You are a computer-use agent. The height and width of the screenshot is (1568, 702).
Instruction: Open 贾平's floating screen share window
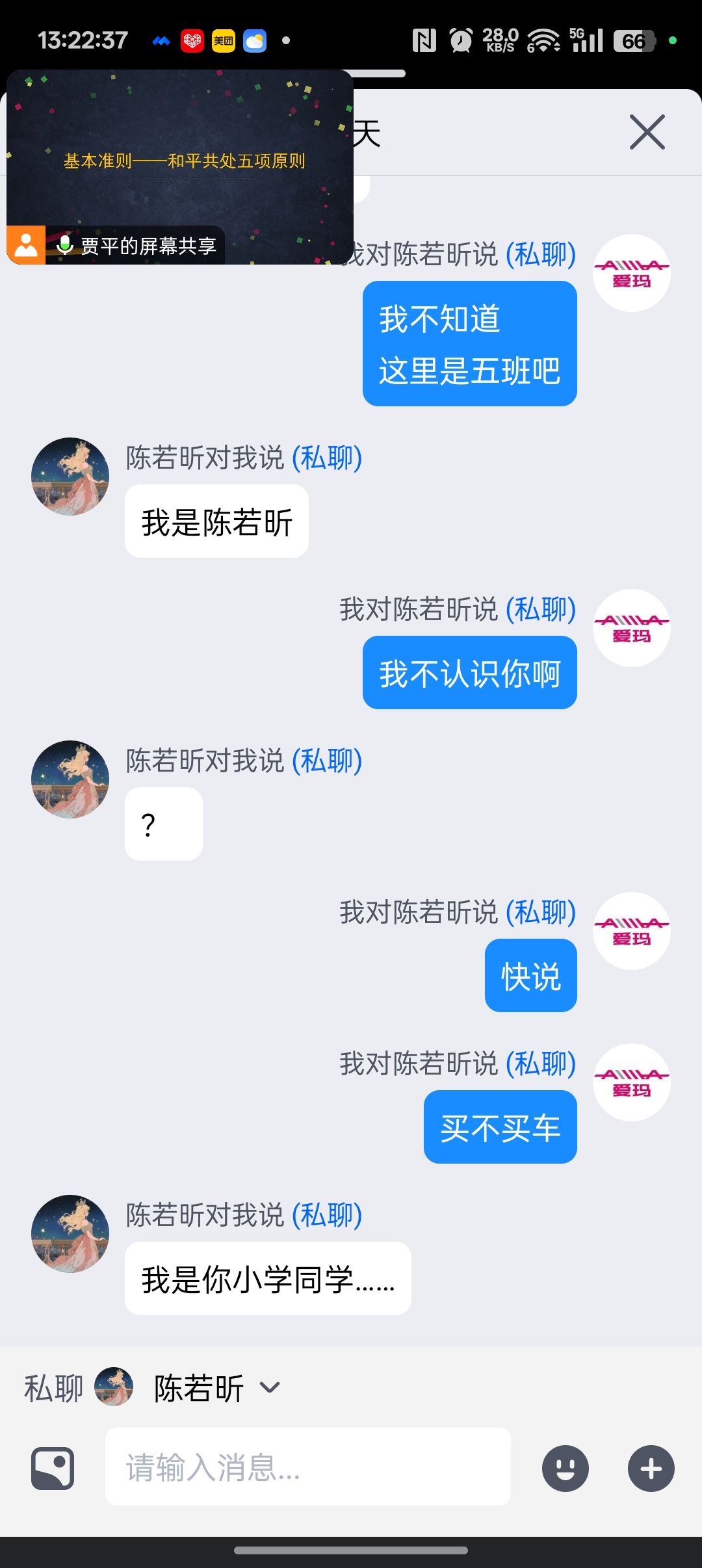coord(180,167)
